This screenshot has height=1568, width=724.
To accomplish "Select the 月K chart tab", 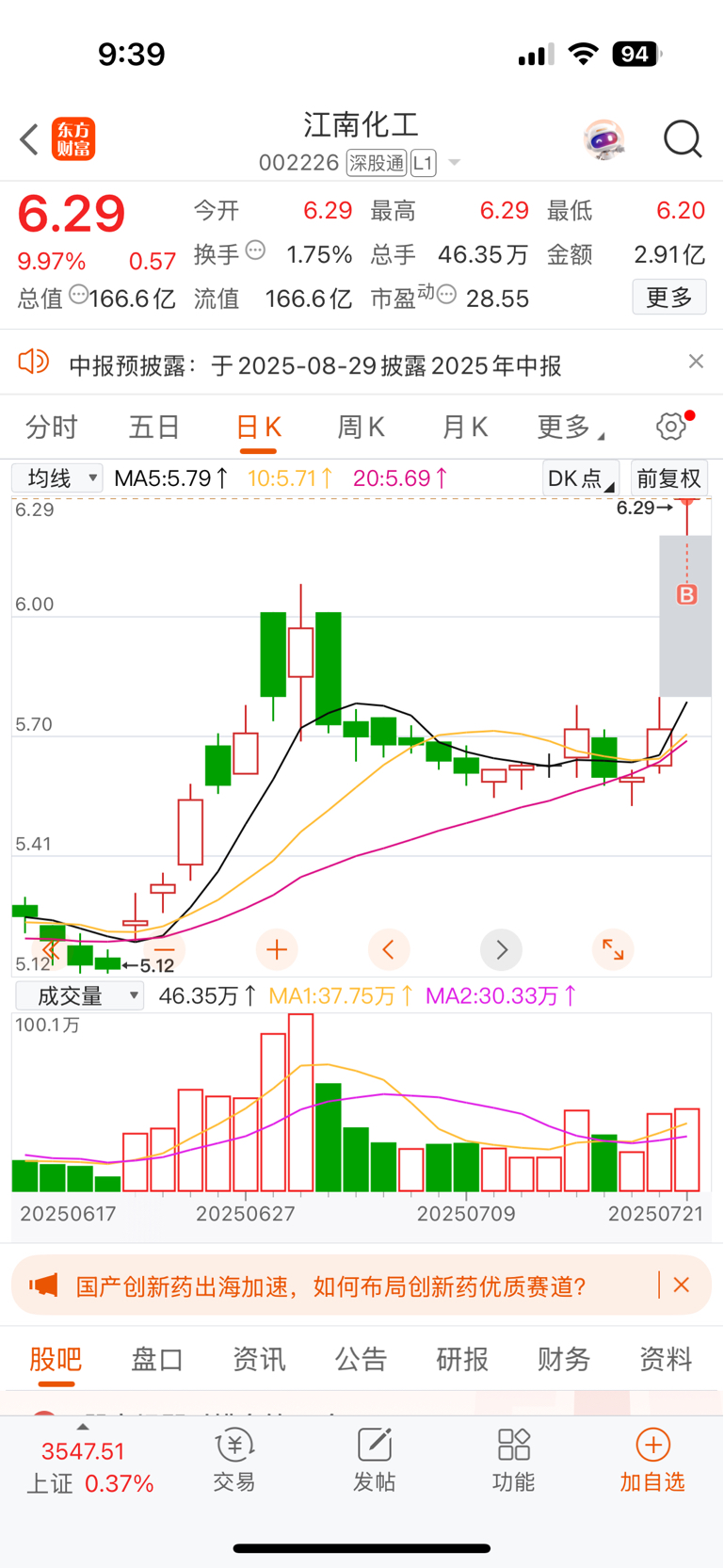I will pos(465,428).
